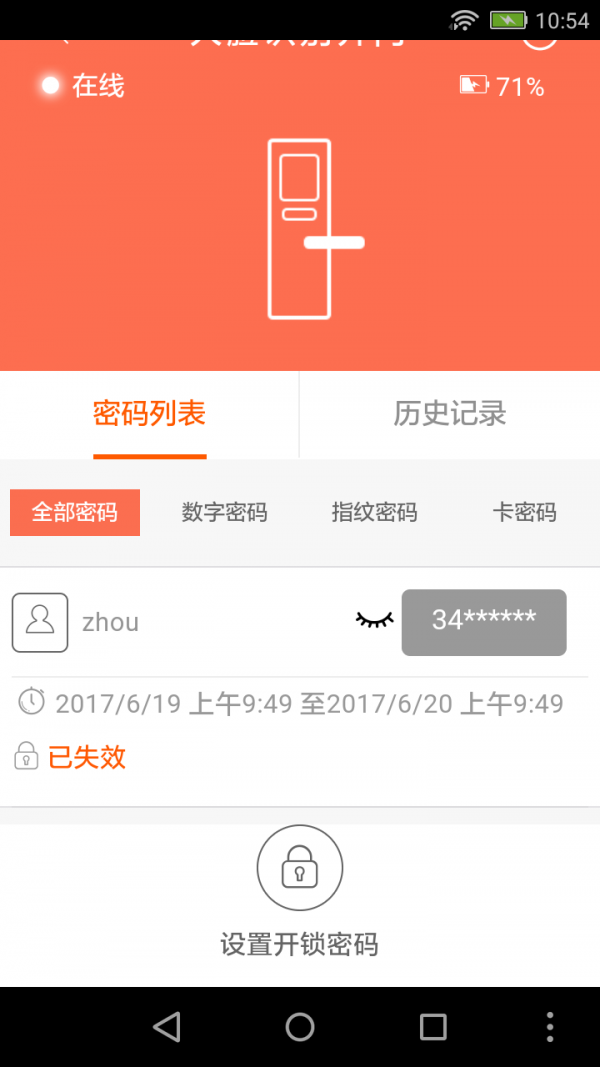Select the 全部密码 filter

75,513
